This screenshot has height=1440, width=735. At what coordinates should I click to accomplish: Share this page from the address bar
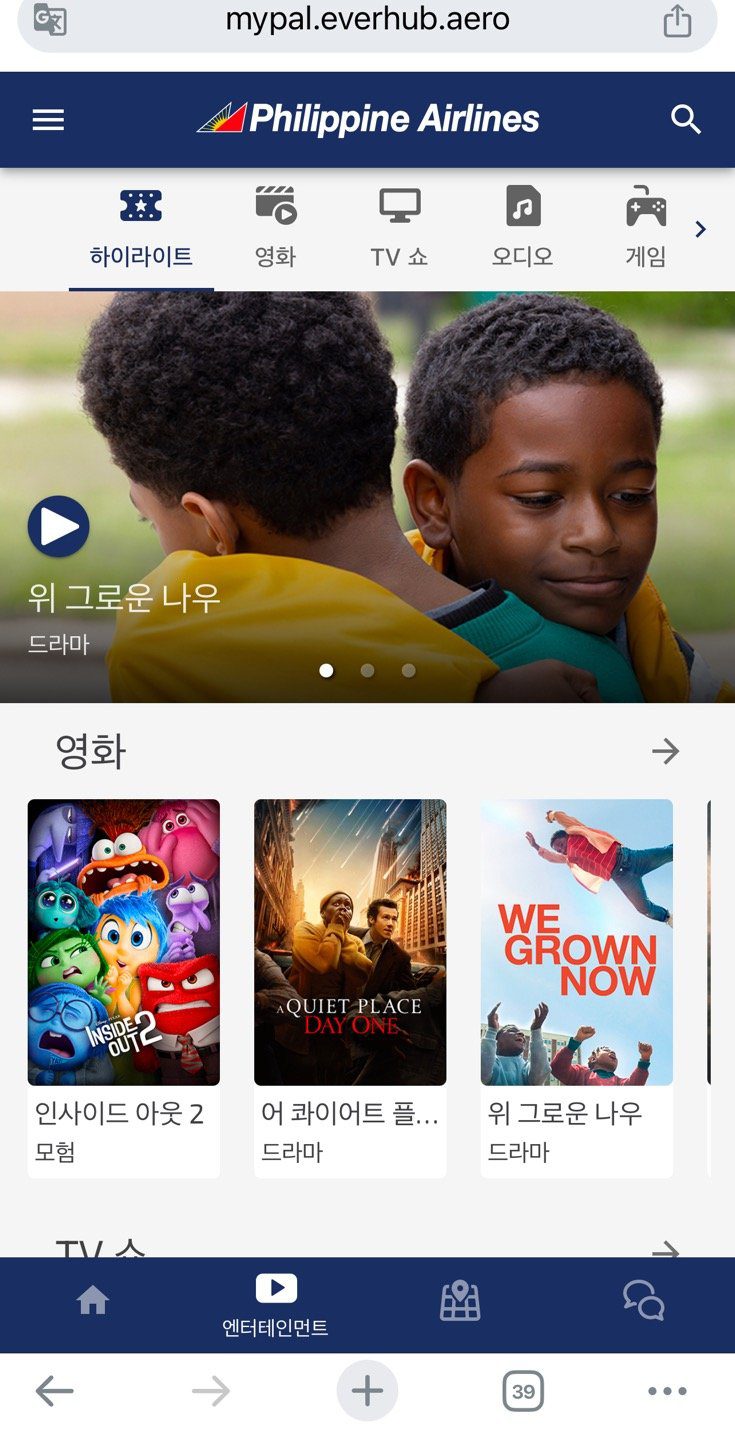coord(678,21)
